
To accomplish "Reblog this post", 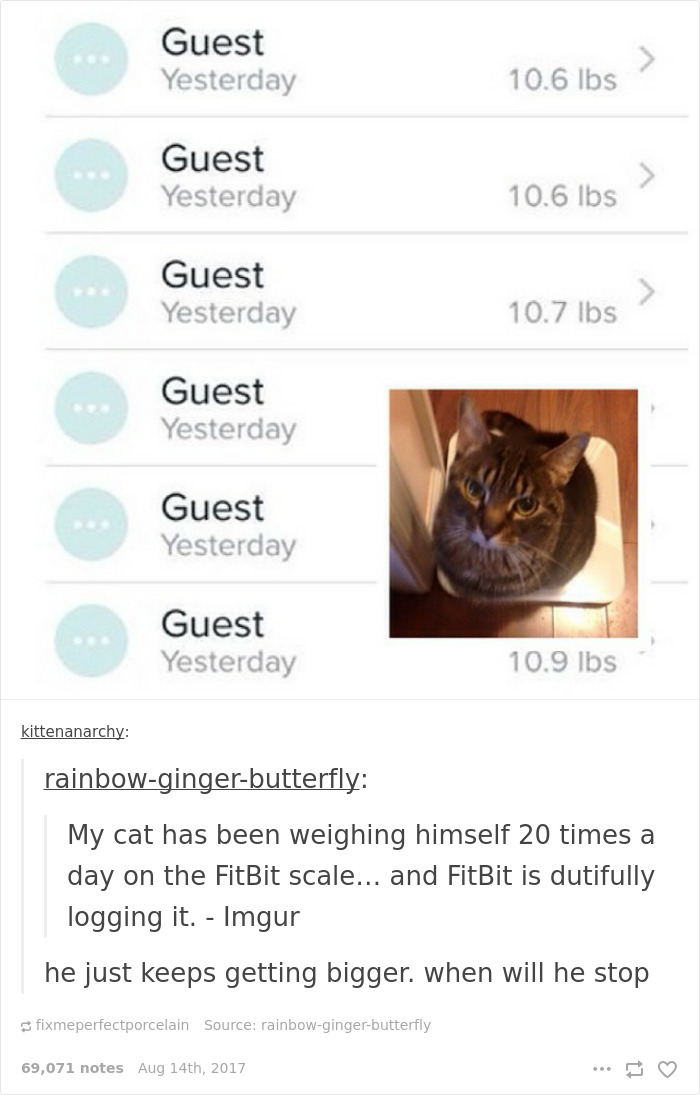I will click(x=634, y=1069).
